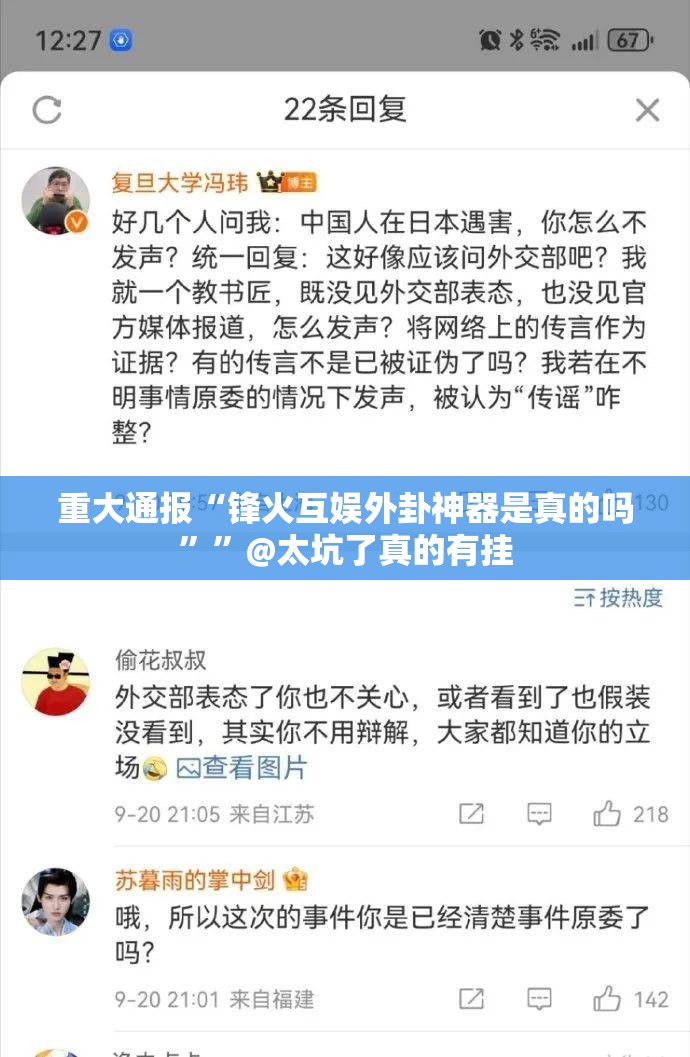Tap 查看图片 in 偷花叔叔's reply
This screenshot has width=690, height=1057.
point(241,768)
